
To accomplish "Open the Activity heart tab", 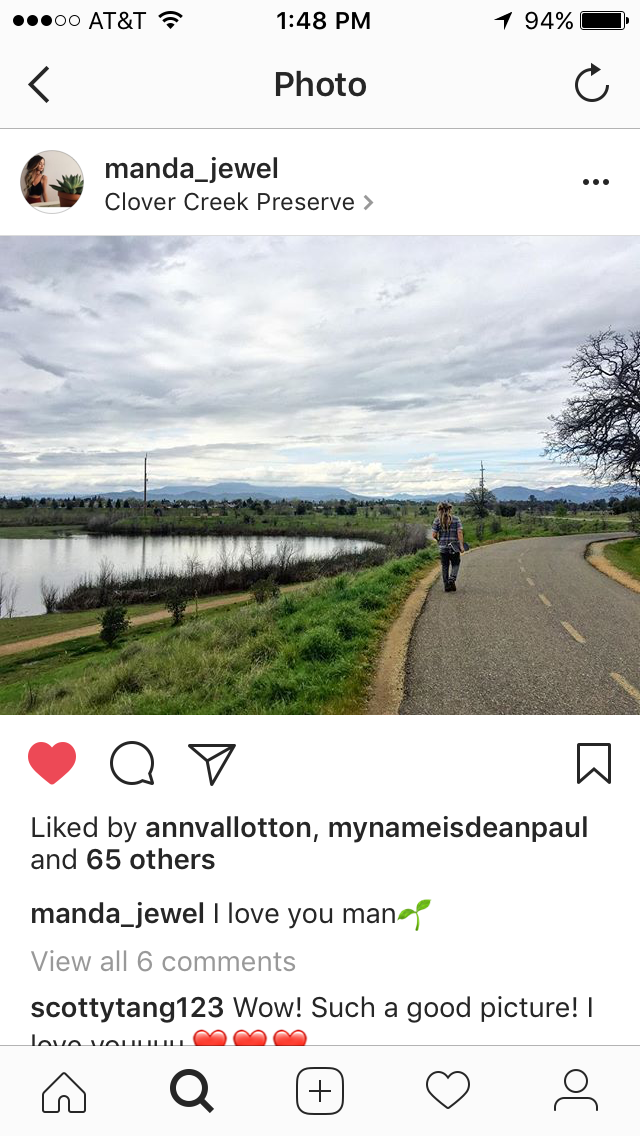I will [x=448, y=1091].
